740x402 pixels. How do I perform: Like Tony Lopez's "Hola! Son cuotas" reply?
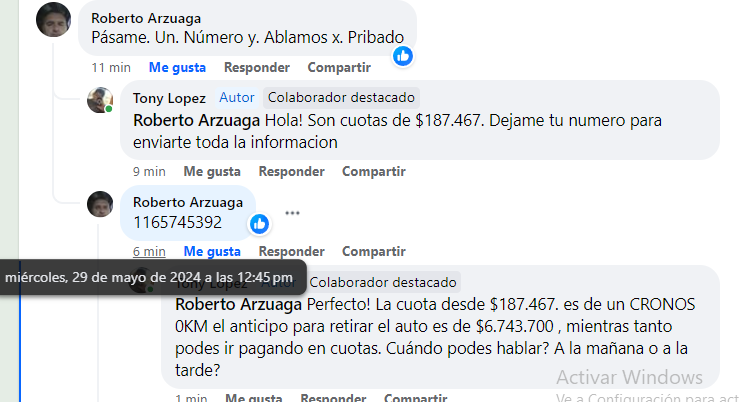(x=212, y=171)
